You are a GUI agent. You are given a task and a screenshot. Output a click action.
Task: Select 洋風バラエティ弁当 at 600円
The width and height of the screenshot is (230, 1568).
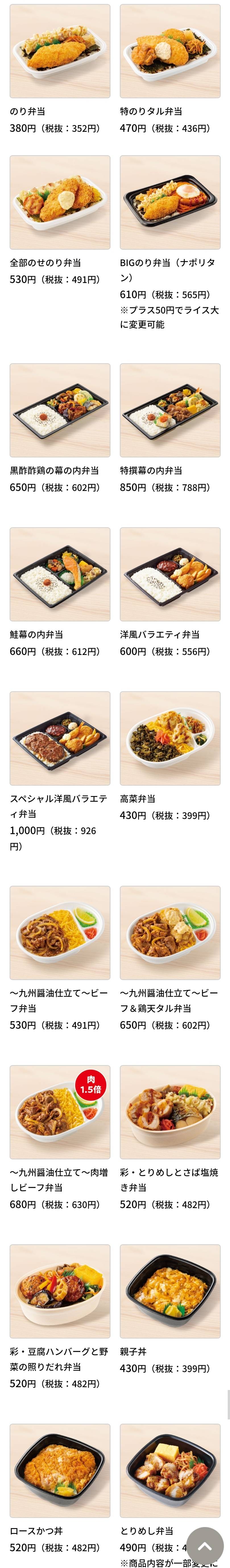(170, 574)
